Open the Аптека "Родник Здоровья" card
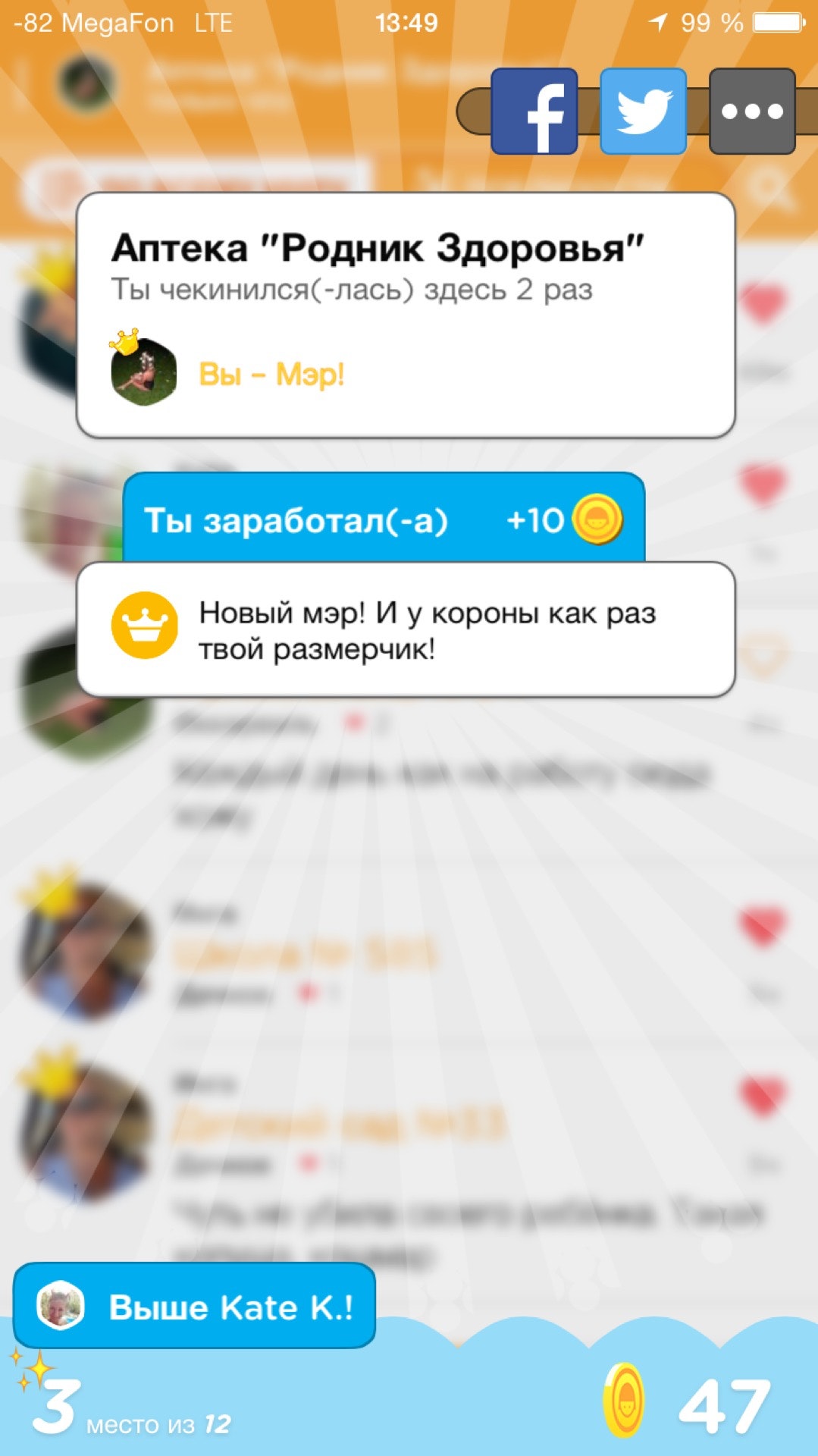 click(406, 315)
